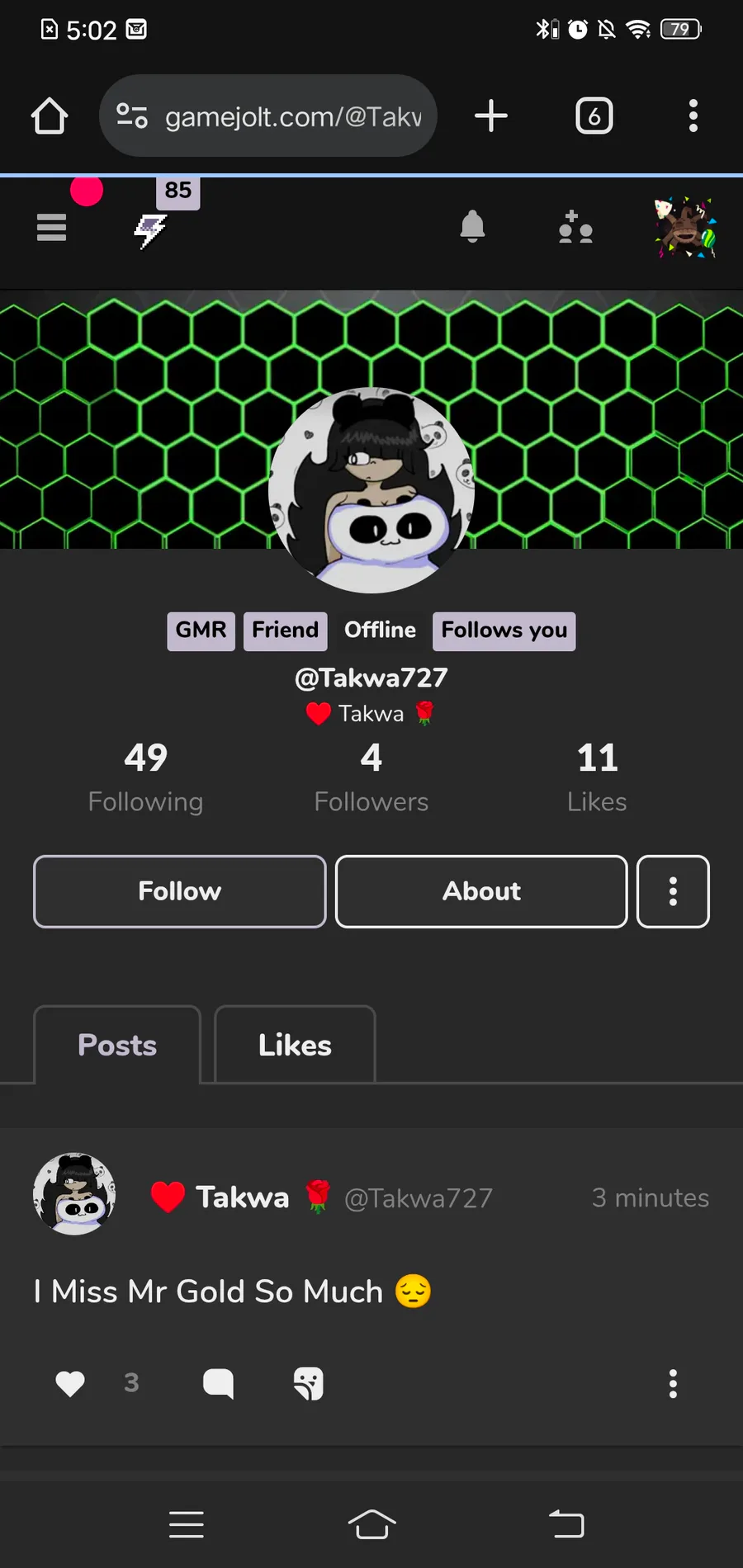View the 49 Following list
The width and height of the screenshot is (743, 1568).
[146, 777]
